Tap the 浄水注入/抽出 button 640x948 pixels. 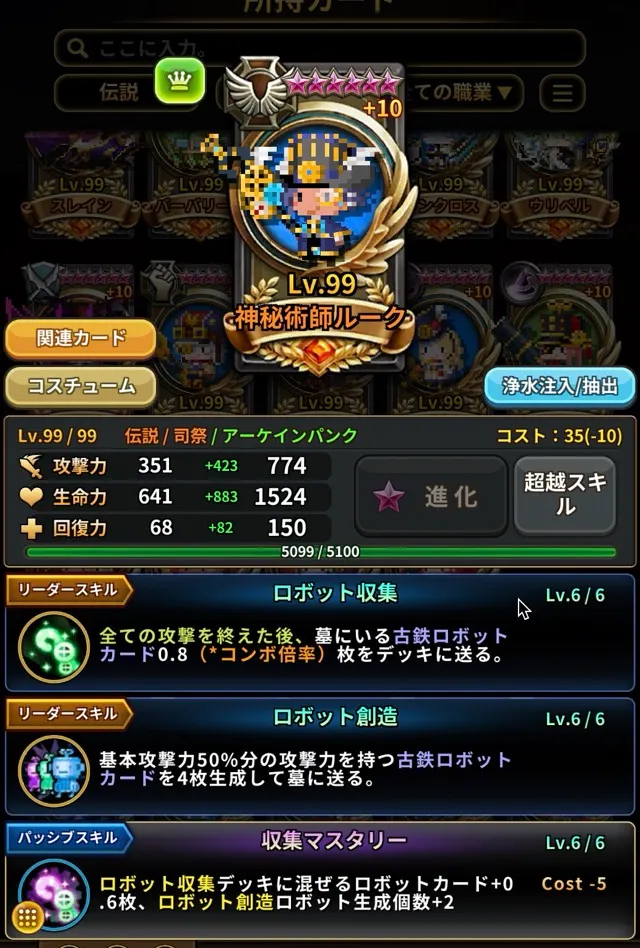tap(559, 386)
